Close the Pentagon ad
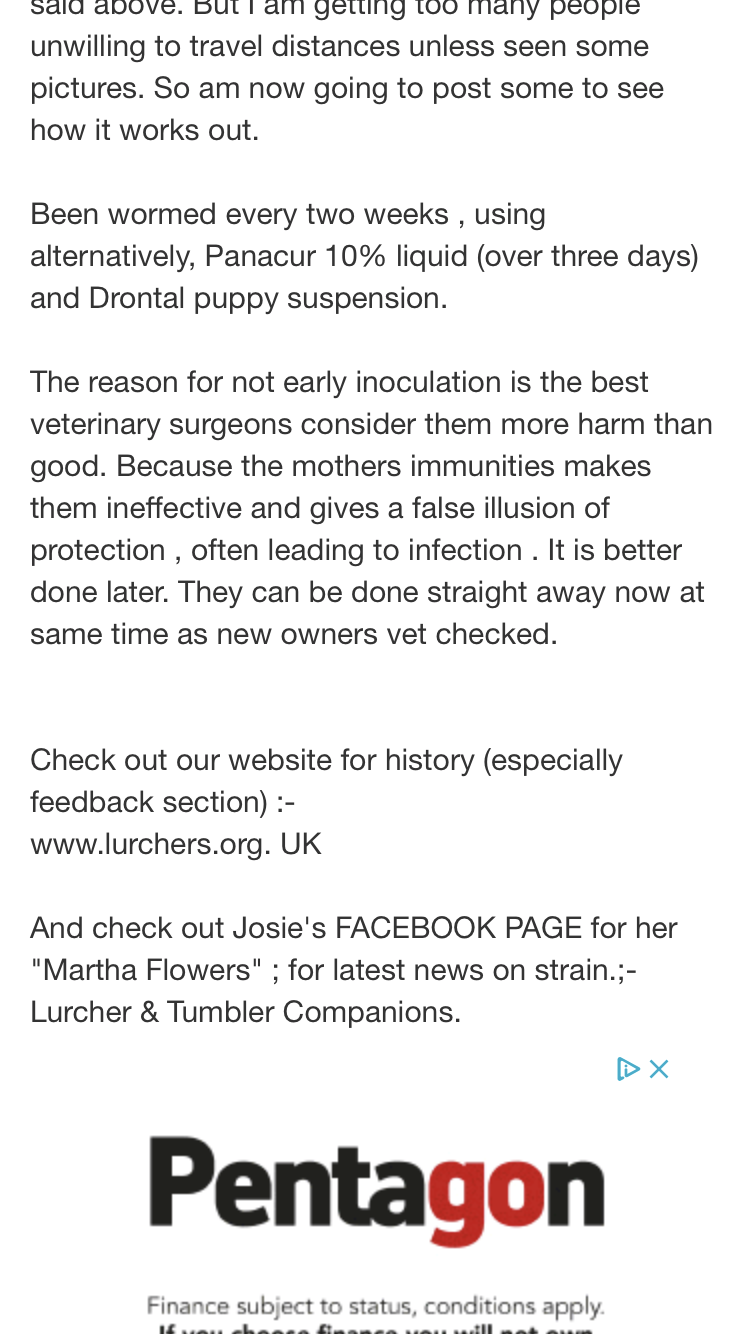Image resolution: width=750 pixels, height=1334 pixels. coord(658,1069)
